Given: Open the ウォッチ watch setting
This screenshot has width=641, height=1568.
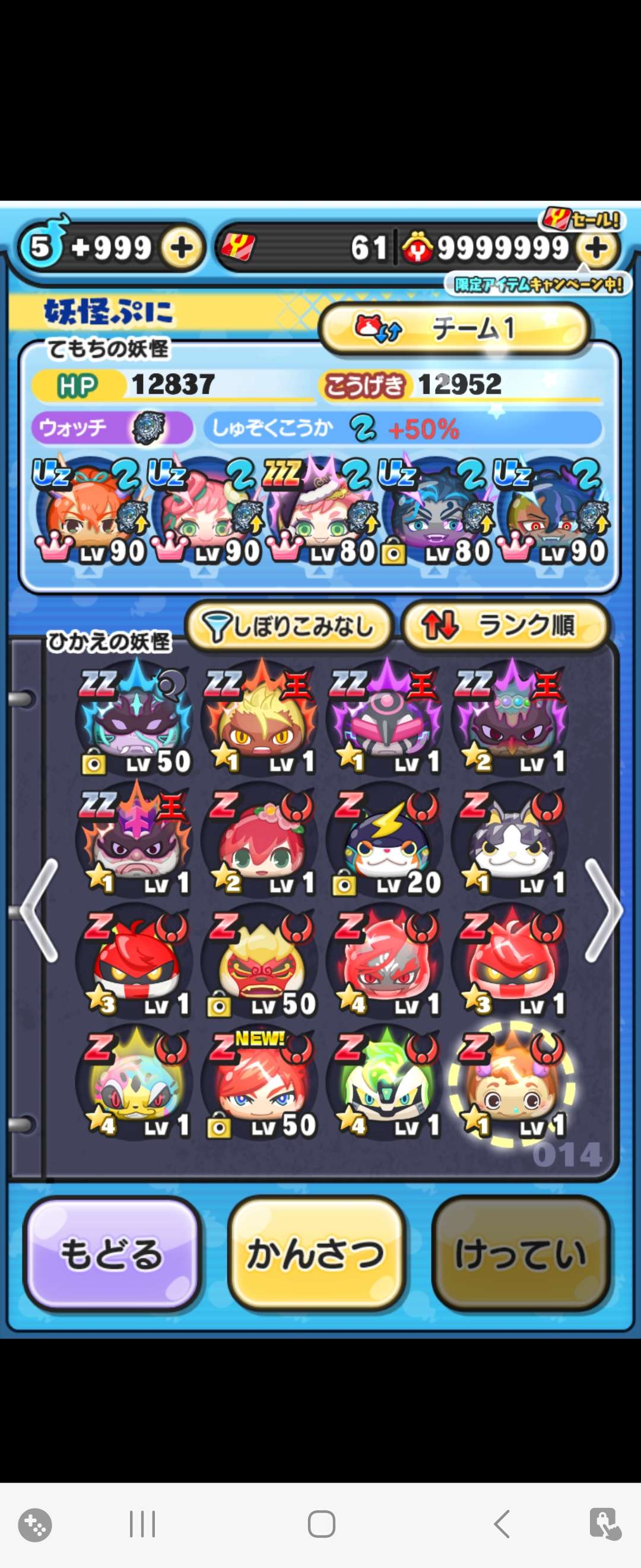Looking at the screenshot, I should [x=112, y=428].
